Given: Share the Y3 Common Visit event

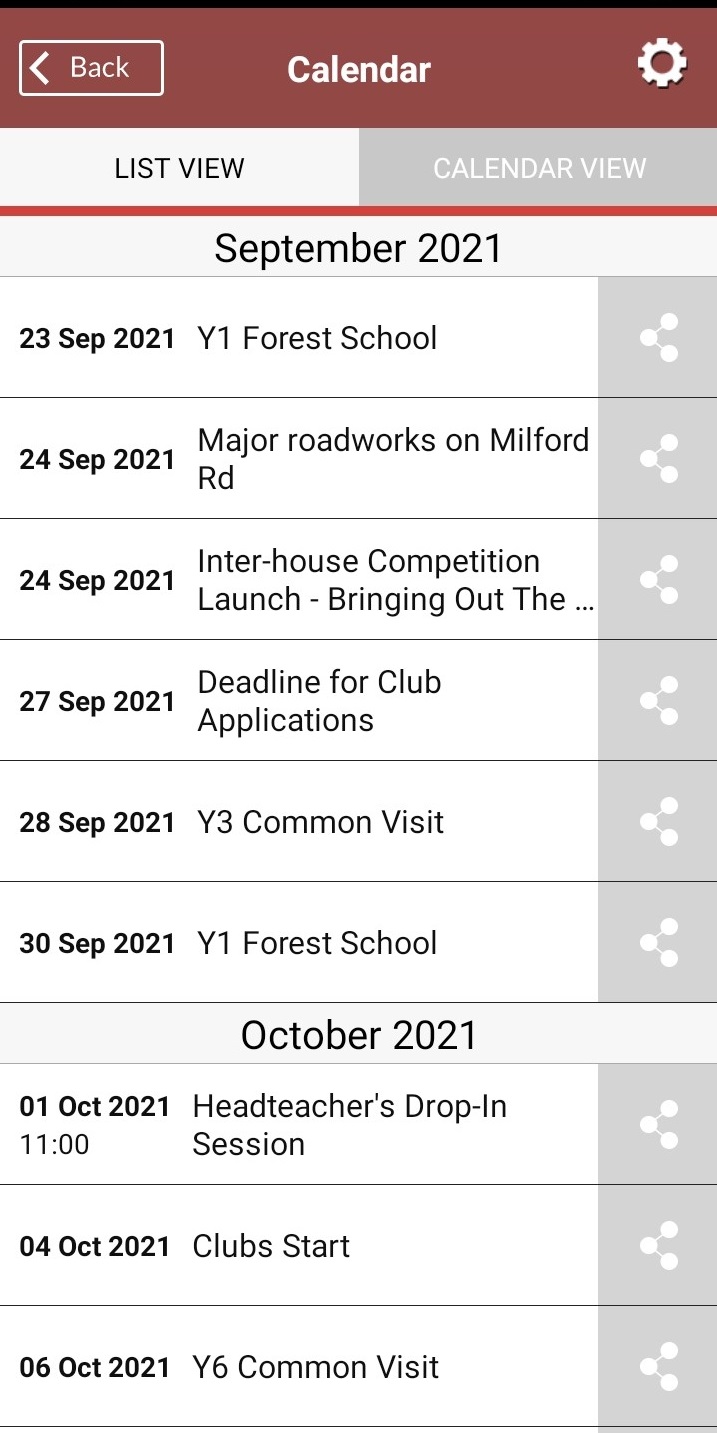Looking at the screenshot, I should click(658, 822).
